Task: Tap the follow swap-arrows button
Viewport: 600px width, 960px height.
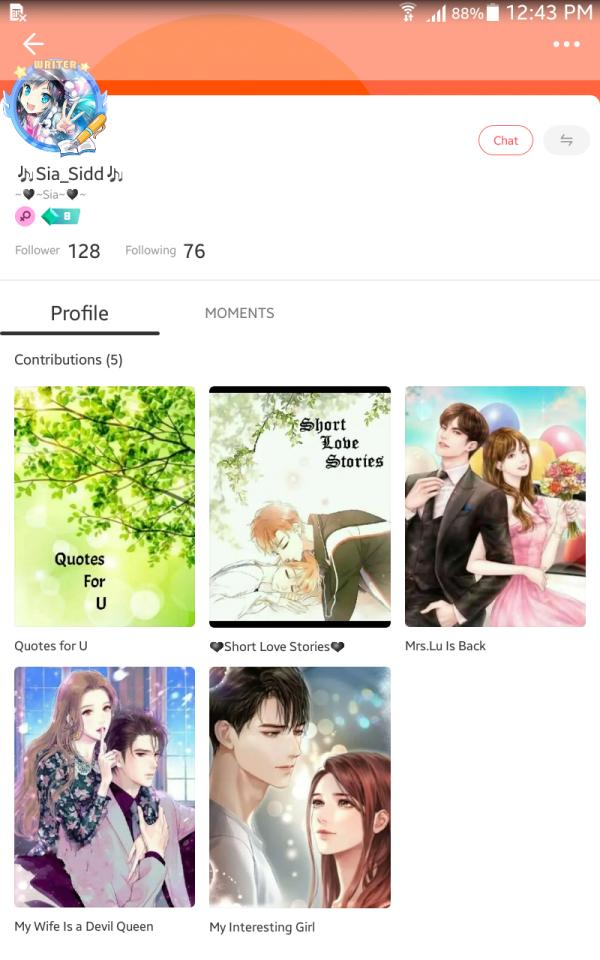Action: (x=566, y=141)
